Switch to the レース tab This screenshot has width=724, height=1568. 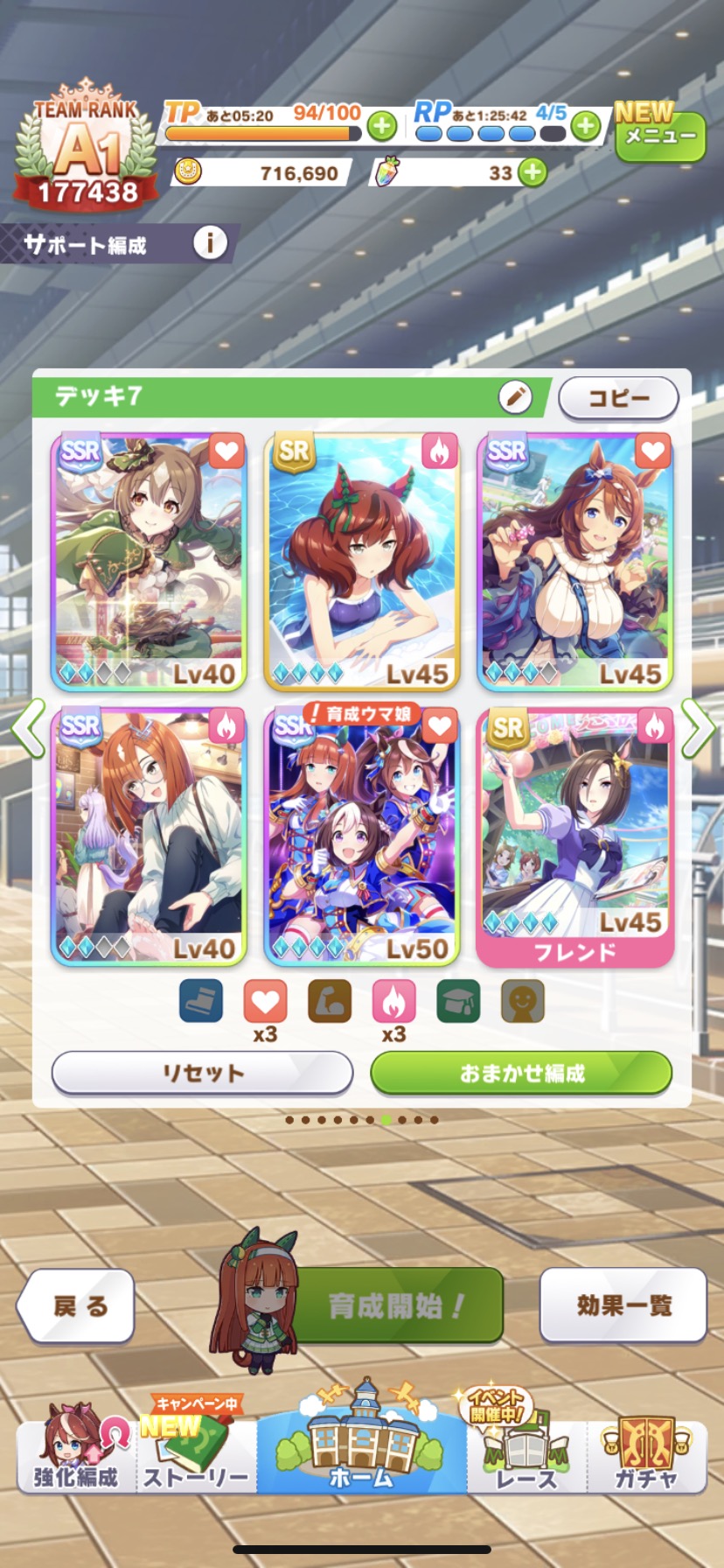[526, 1453]
